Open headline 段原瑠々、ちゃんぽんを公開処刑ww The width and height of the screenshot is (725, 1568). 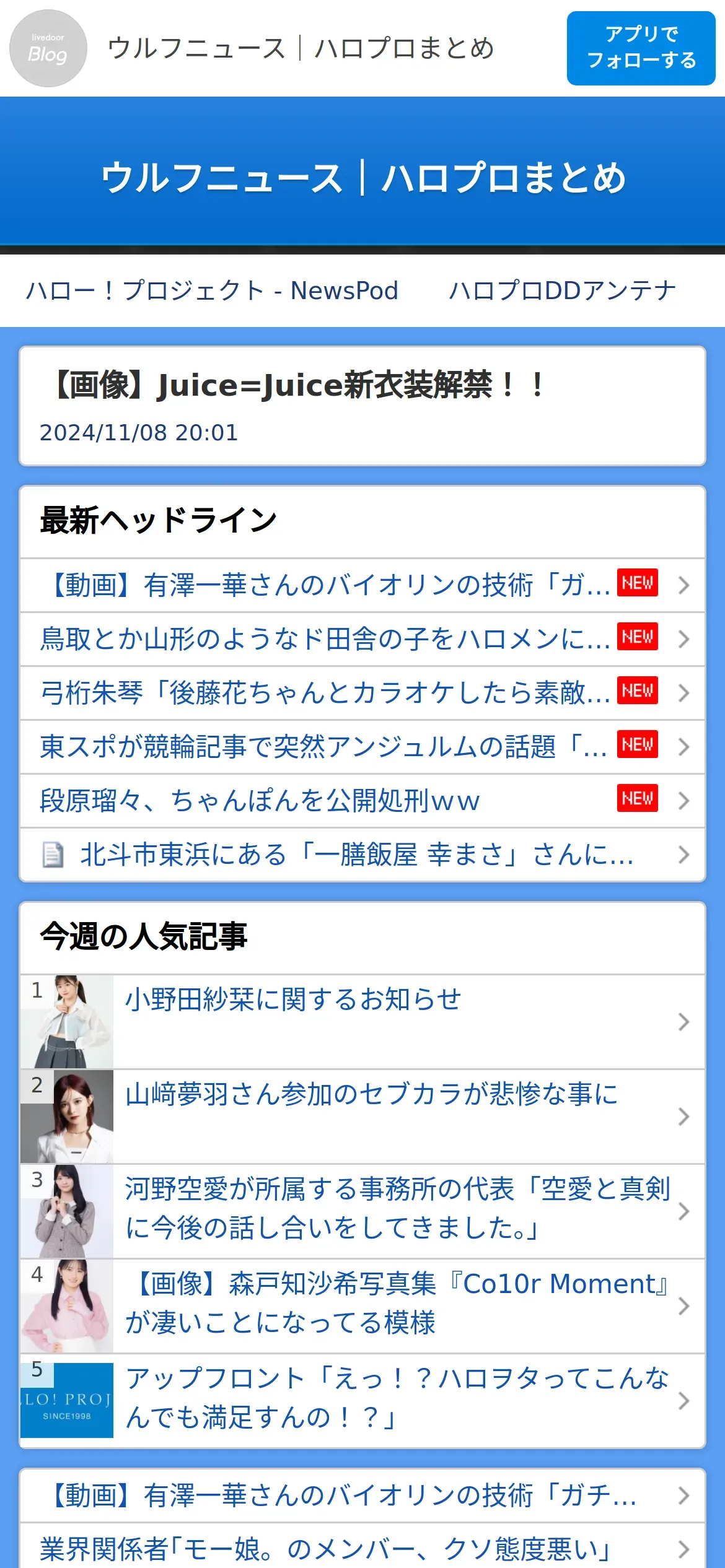tap(362, 801)
